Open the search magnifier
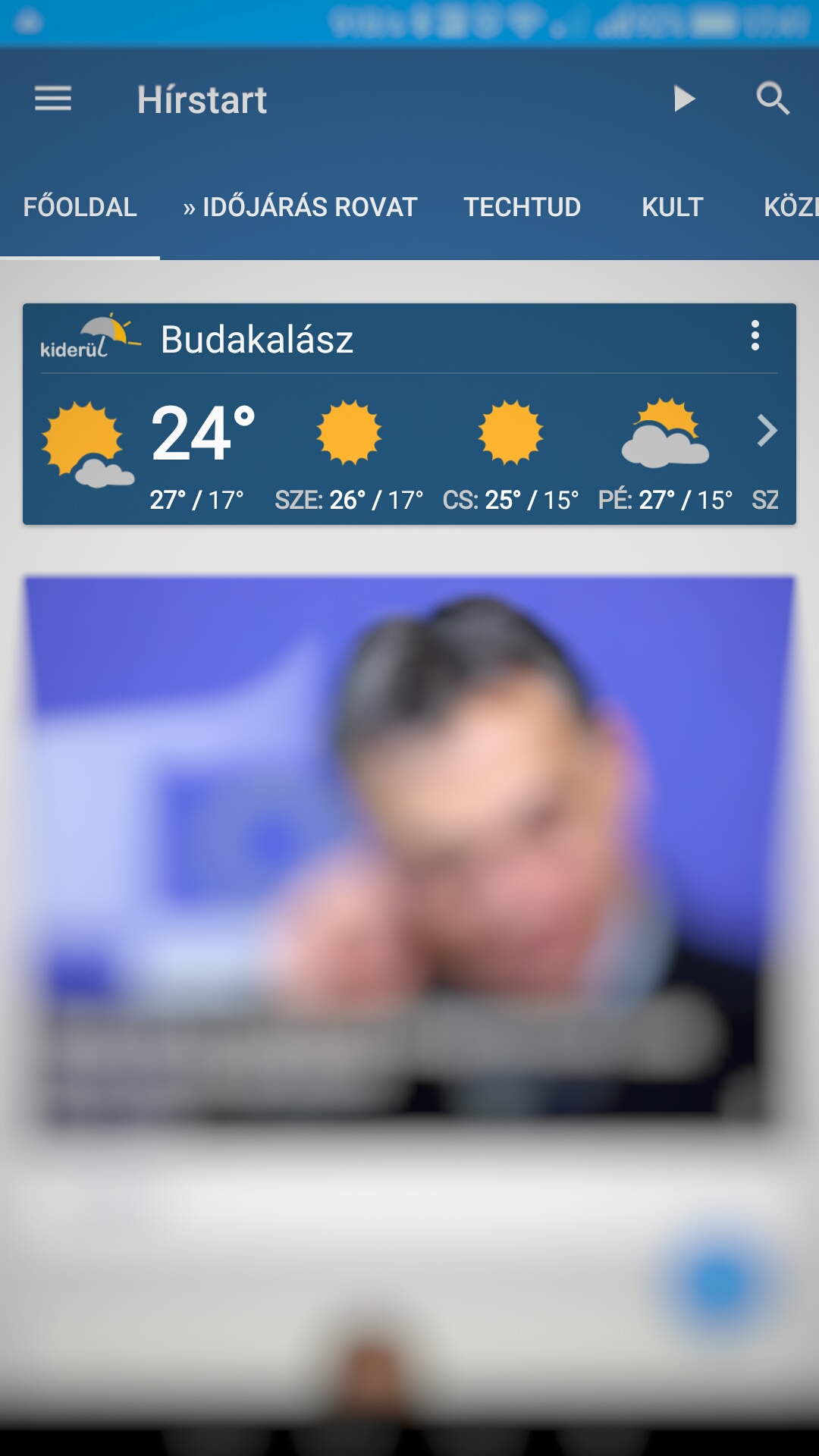The height and width of the screenshot is (1456, 819). point(773,99)
